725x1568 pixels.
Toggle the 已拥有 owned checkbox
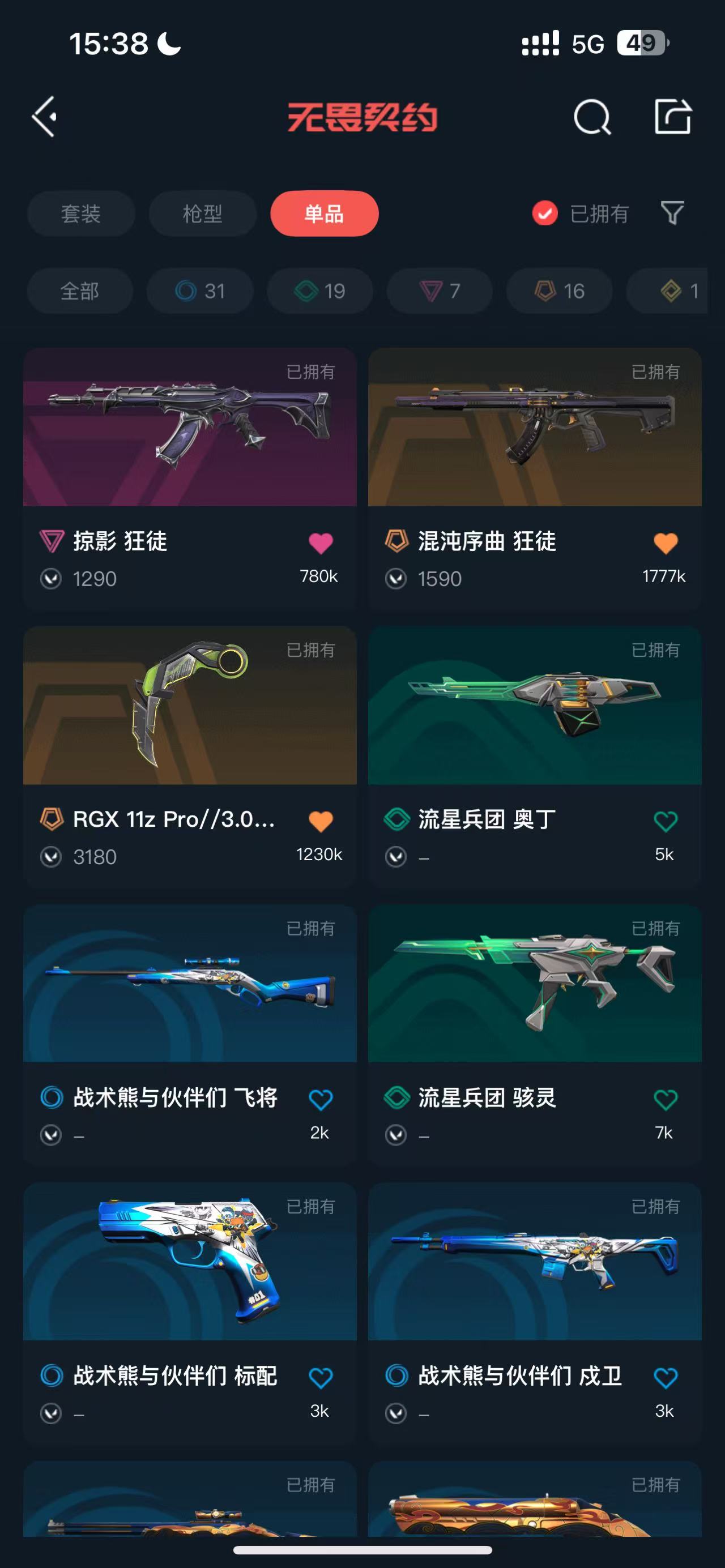click(x=545, y=213)
